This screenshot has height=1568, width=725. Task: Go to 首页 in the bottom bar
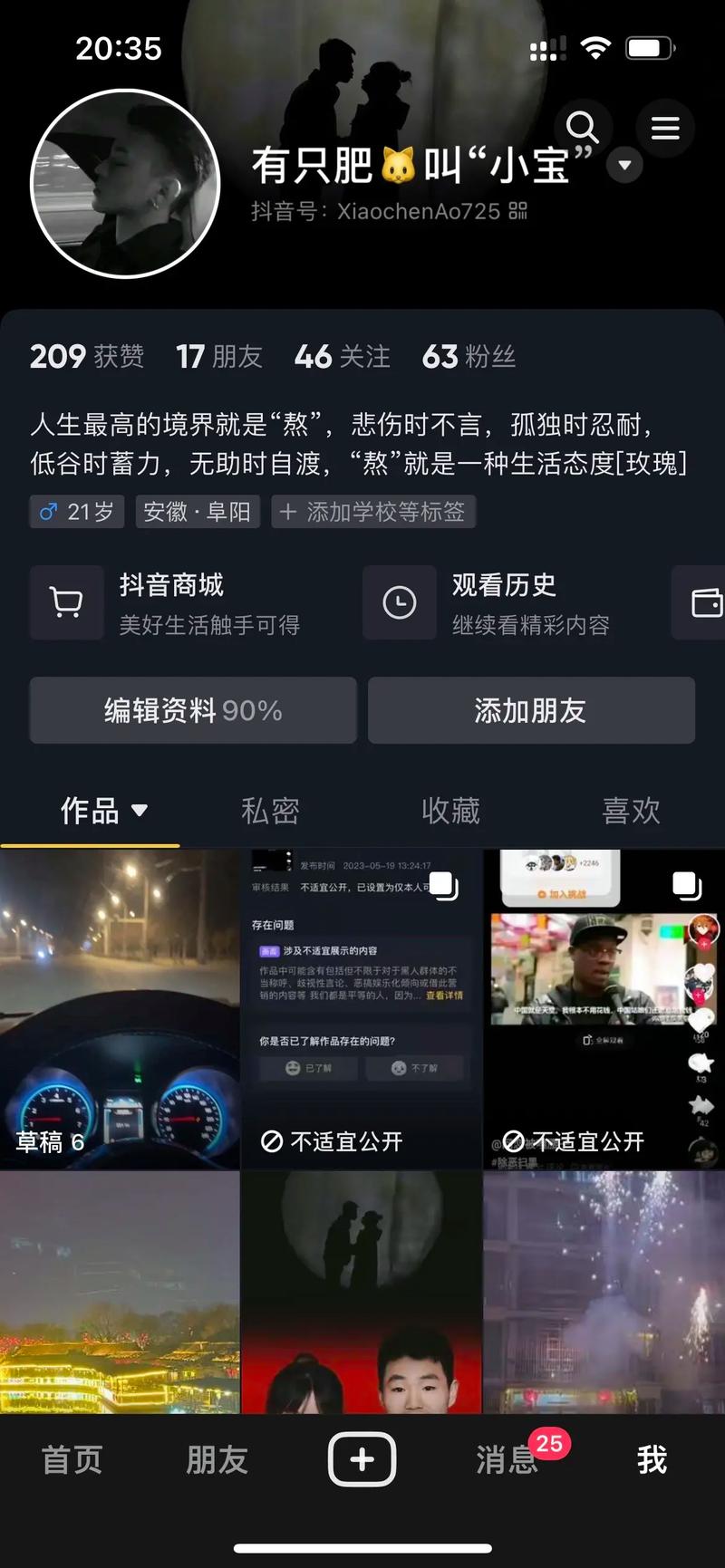(x=72, y=1458)
